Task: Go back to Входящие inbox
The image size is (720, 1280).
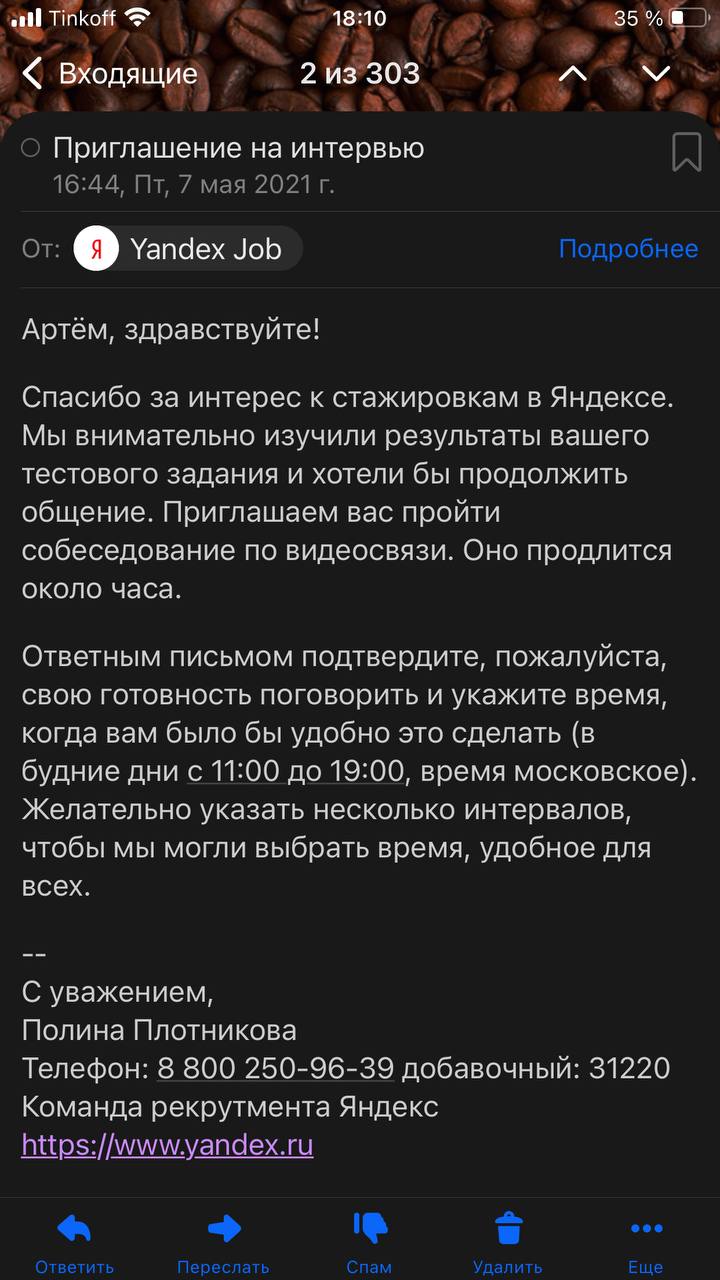Action: click(110, 73)
